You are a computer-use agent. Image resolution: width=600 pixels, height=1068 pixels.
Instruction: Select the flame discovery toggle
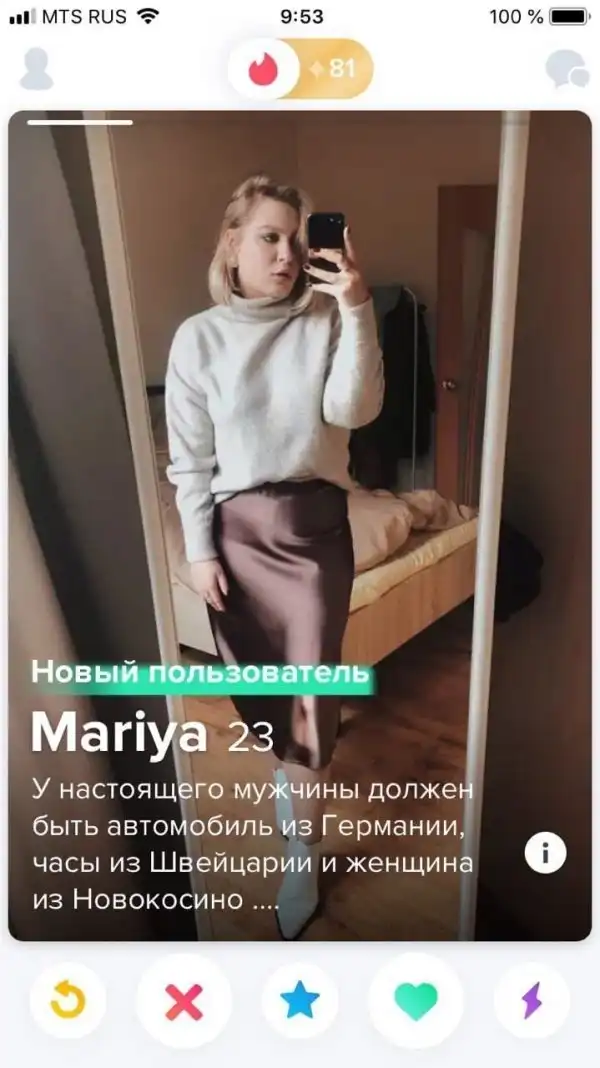point(264,69)
